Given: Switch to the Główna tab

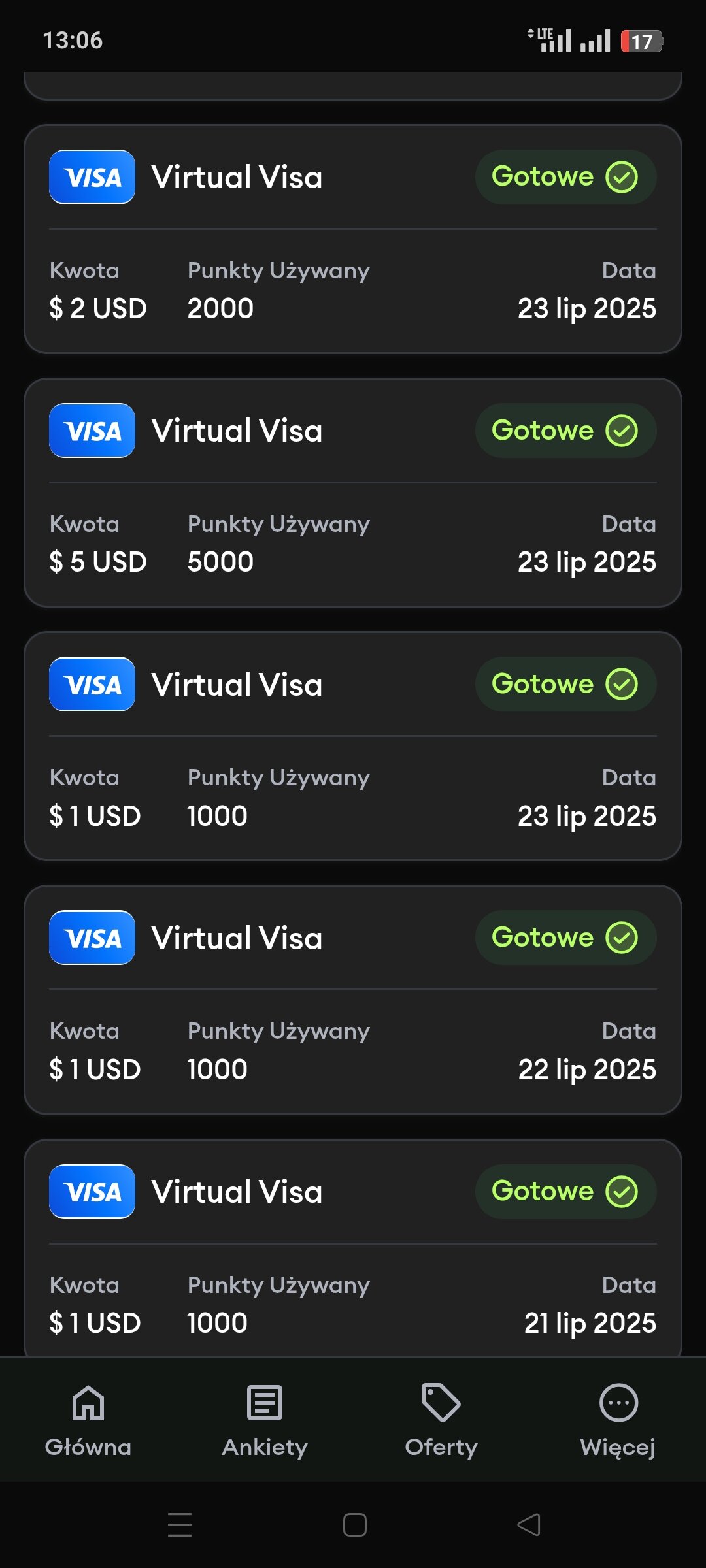Looking at the screenshot, I should (x=88, y=1420).
